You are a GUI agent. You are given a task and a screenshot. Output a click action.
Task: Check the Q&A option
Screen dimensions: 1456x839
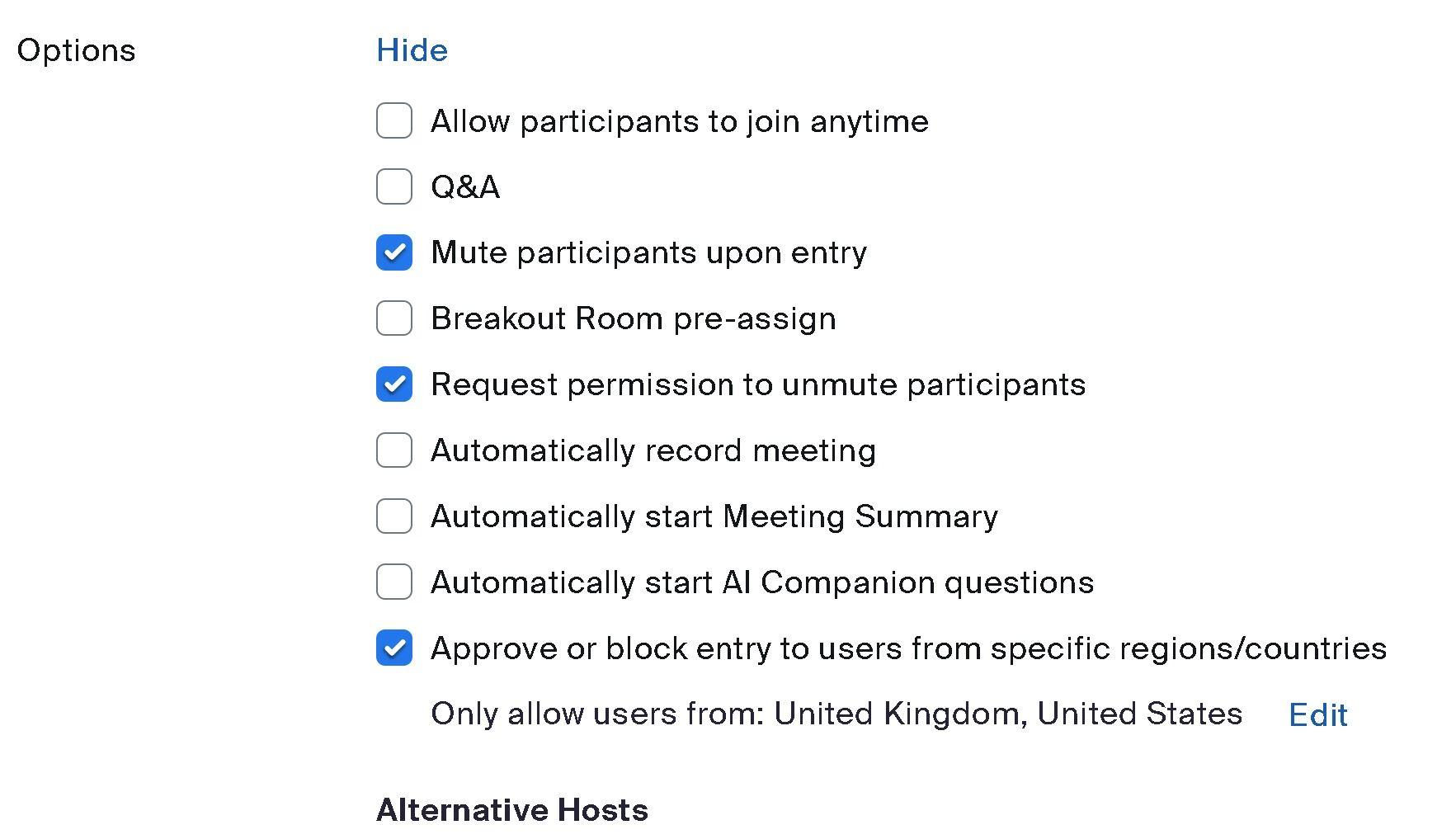pyautogui.click(x=394, y=187)
